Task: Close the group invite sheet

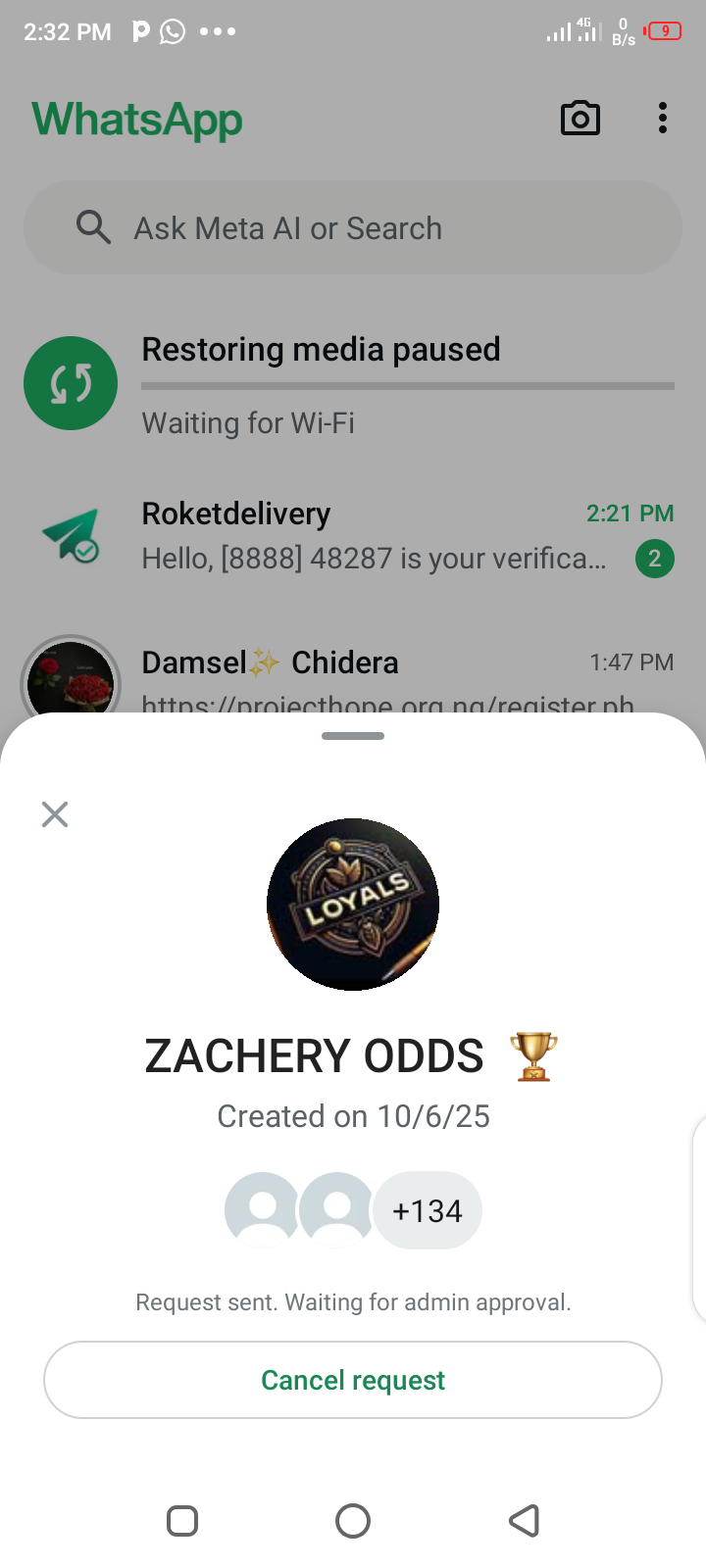Action: [x=55, y=814]
